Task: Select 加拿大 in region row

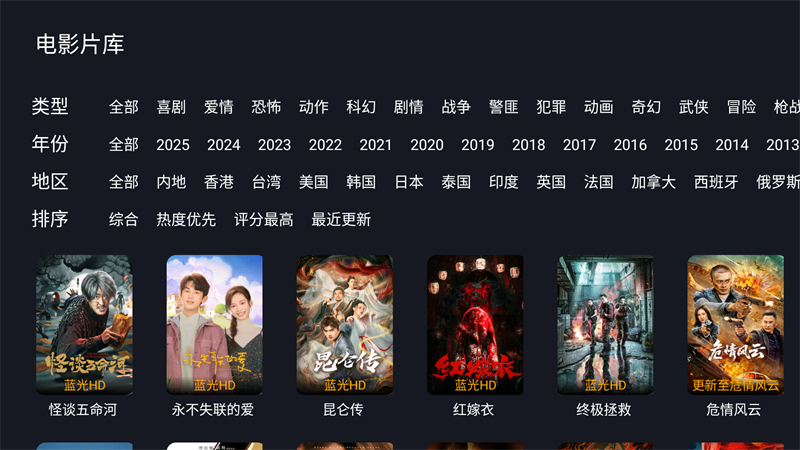Action: [x=653, y=182]
